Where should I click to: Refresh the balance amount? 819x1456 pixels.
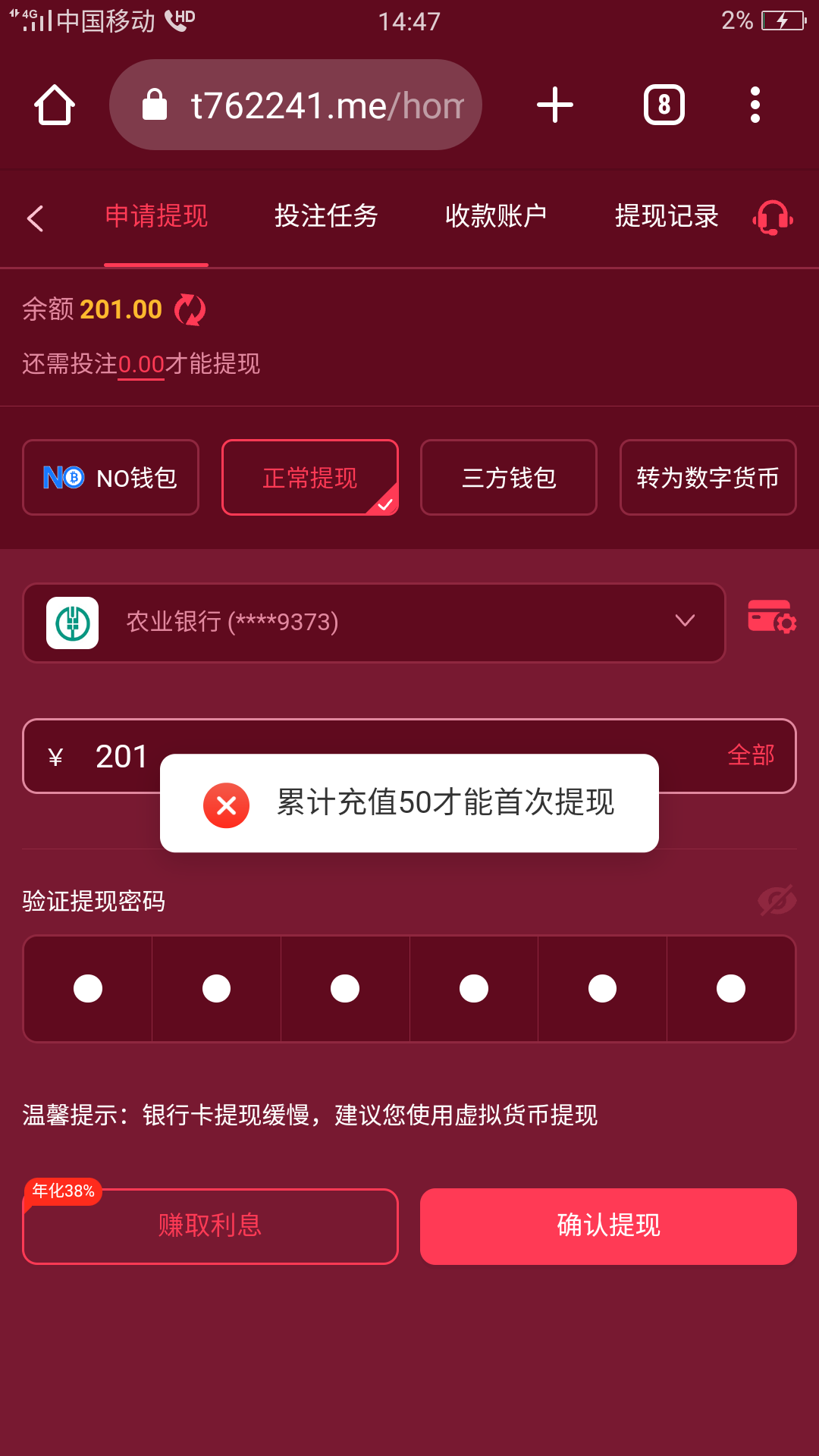point(190,309)
